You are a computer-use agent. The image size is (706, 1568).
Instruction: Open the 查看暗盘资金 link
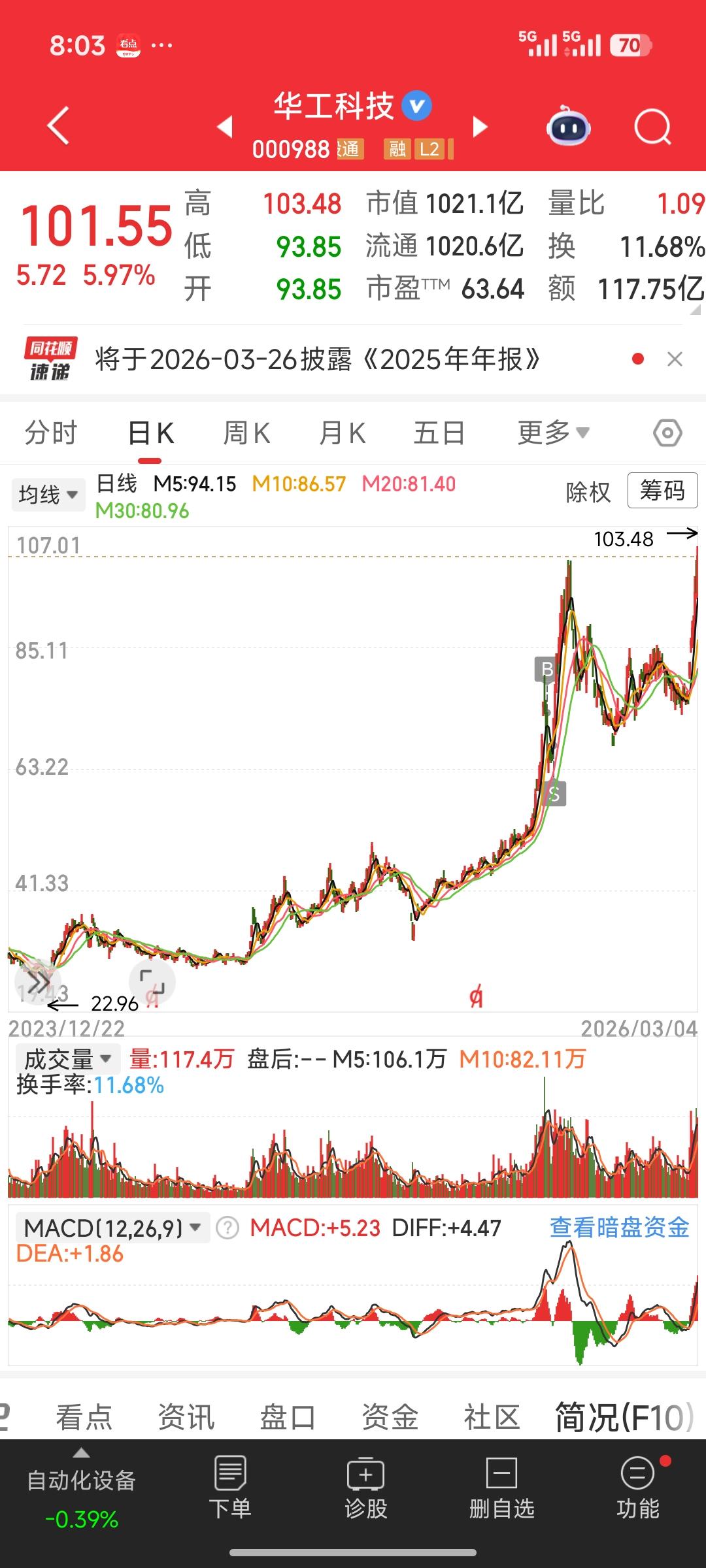pos(619,1228)
